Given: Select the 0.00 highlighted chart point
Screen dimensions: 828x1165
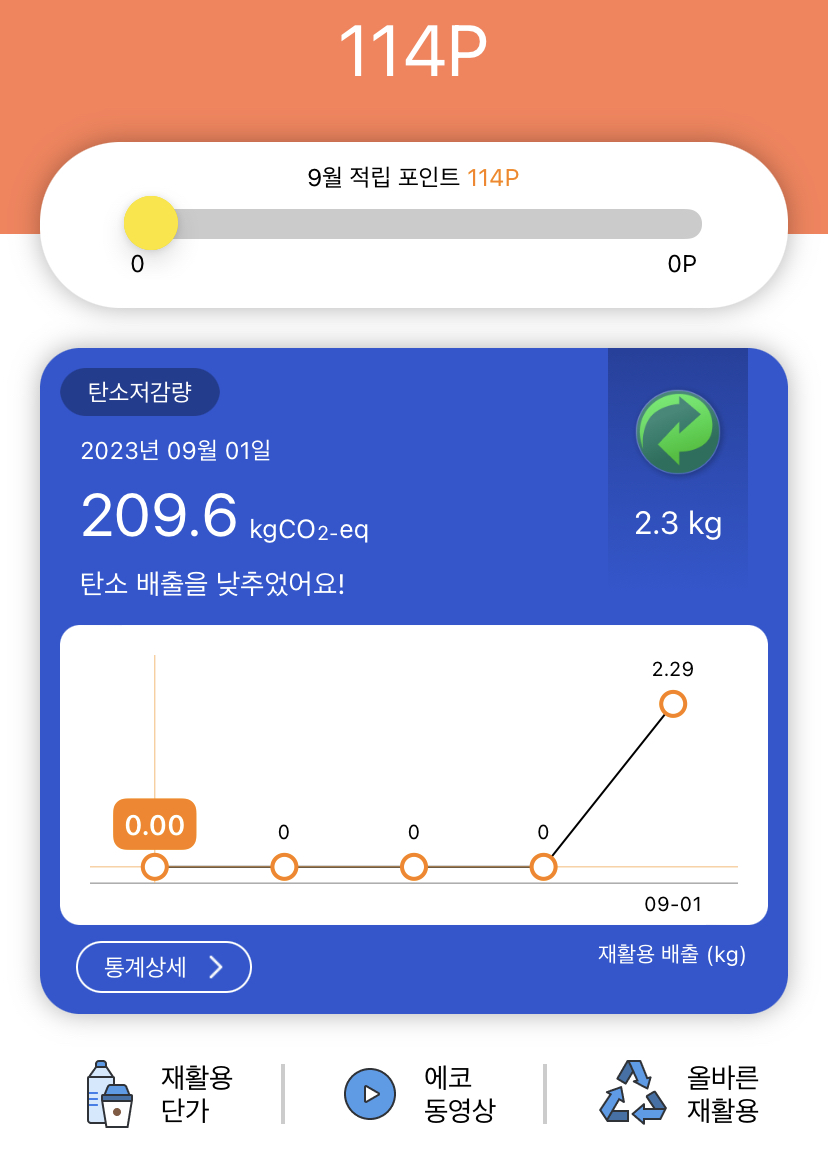Looking at the screenshot, I should pos(154,866).
